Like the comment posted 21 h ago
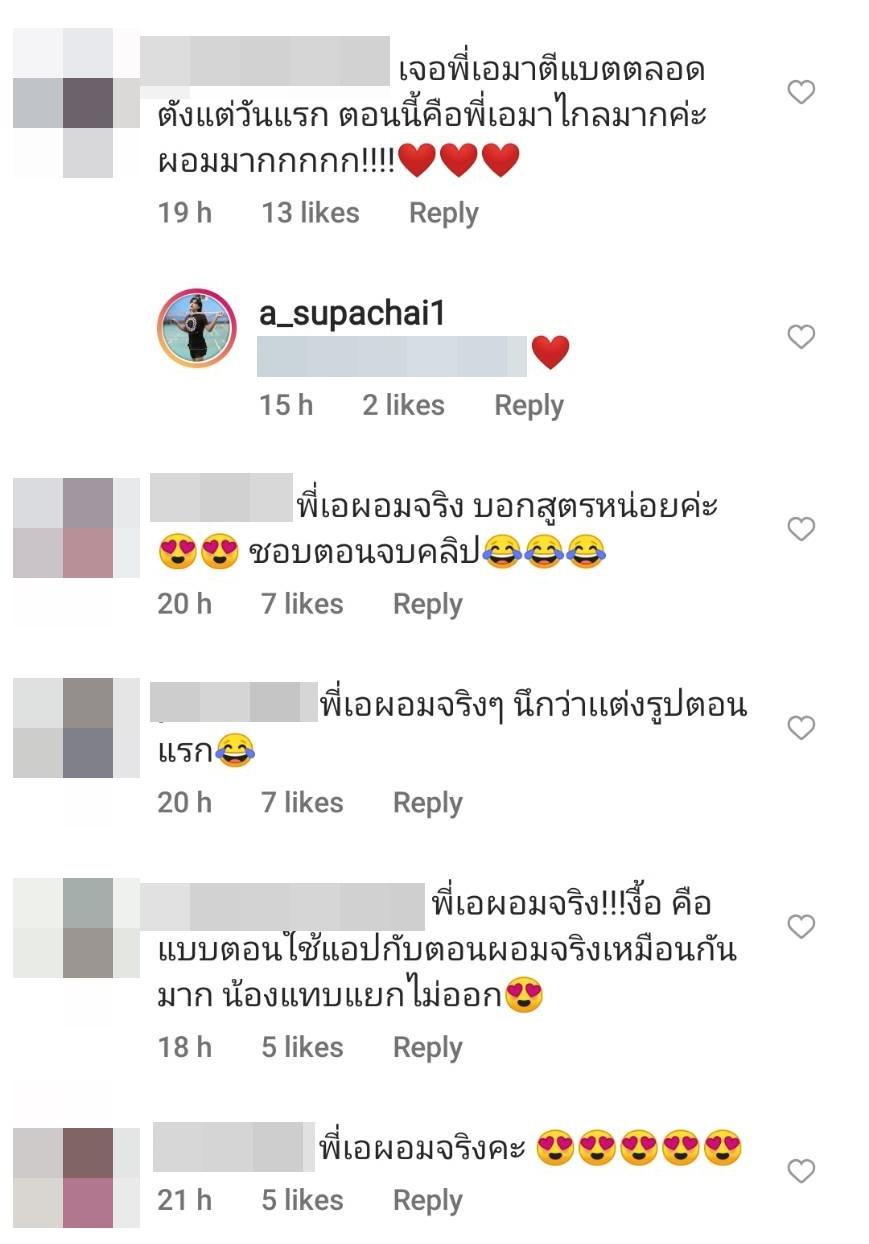 (x=801, y=1170)
